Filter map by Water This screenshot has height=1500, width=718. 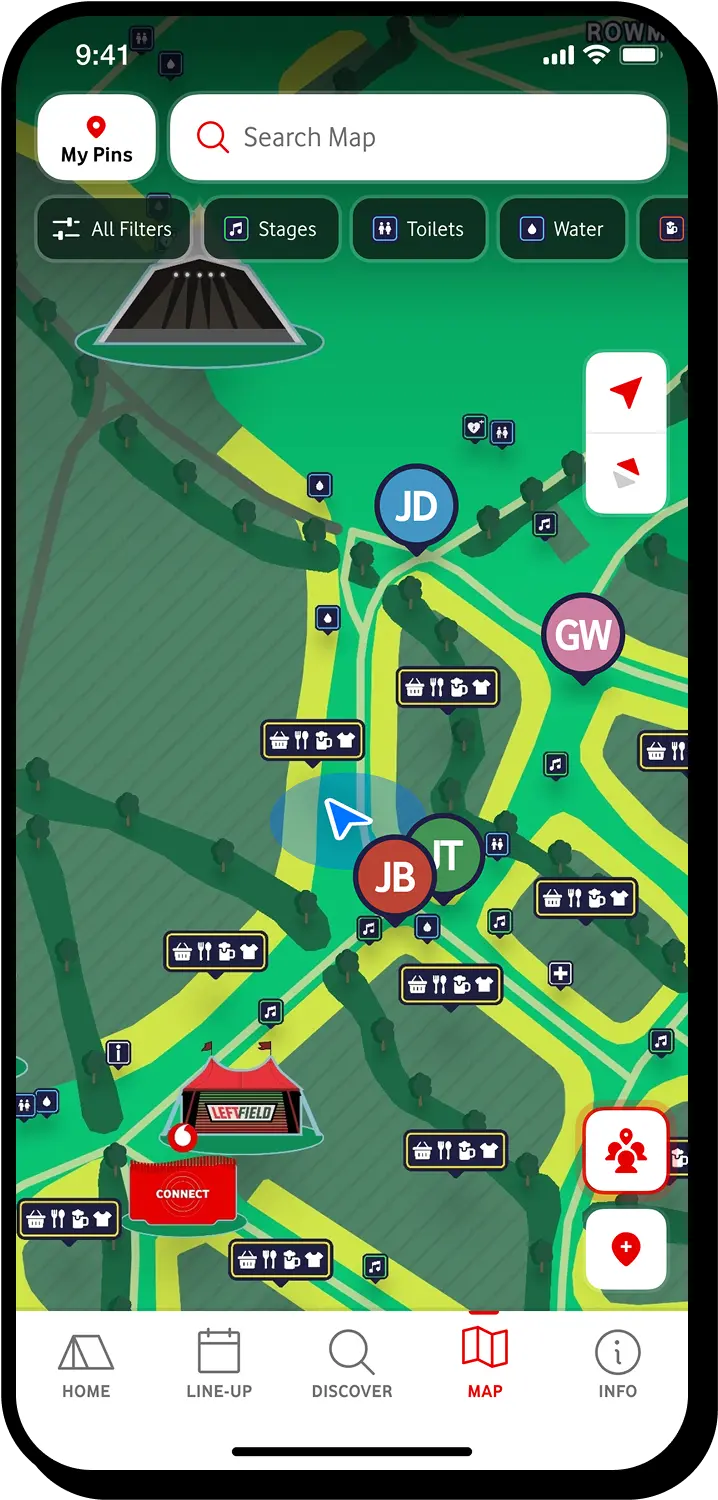click(x=562, y=229)
